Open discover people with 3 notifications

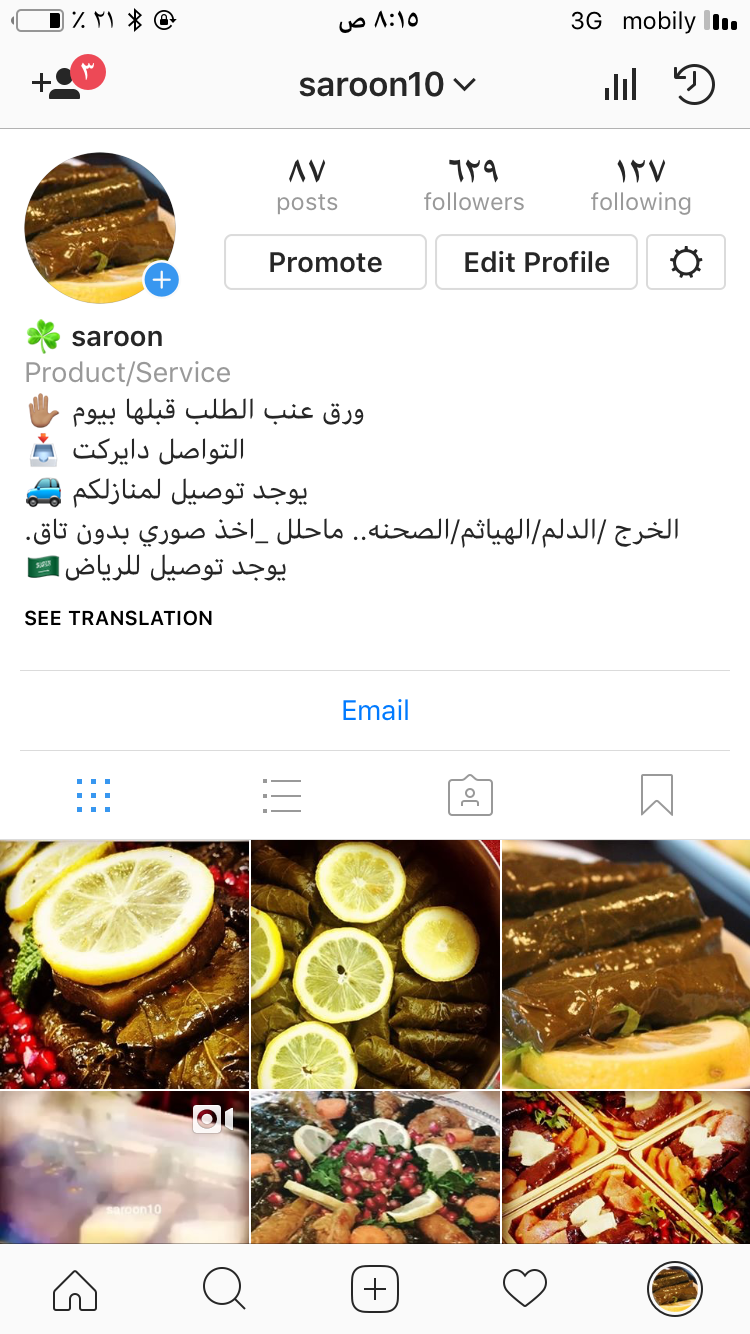click(x=62, y=82)
